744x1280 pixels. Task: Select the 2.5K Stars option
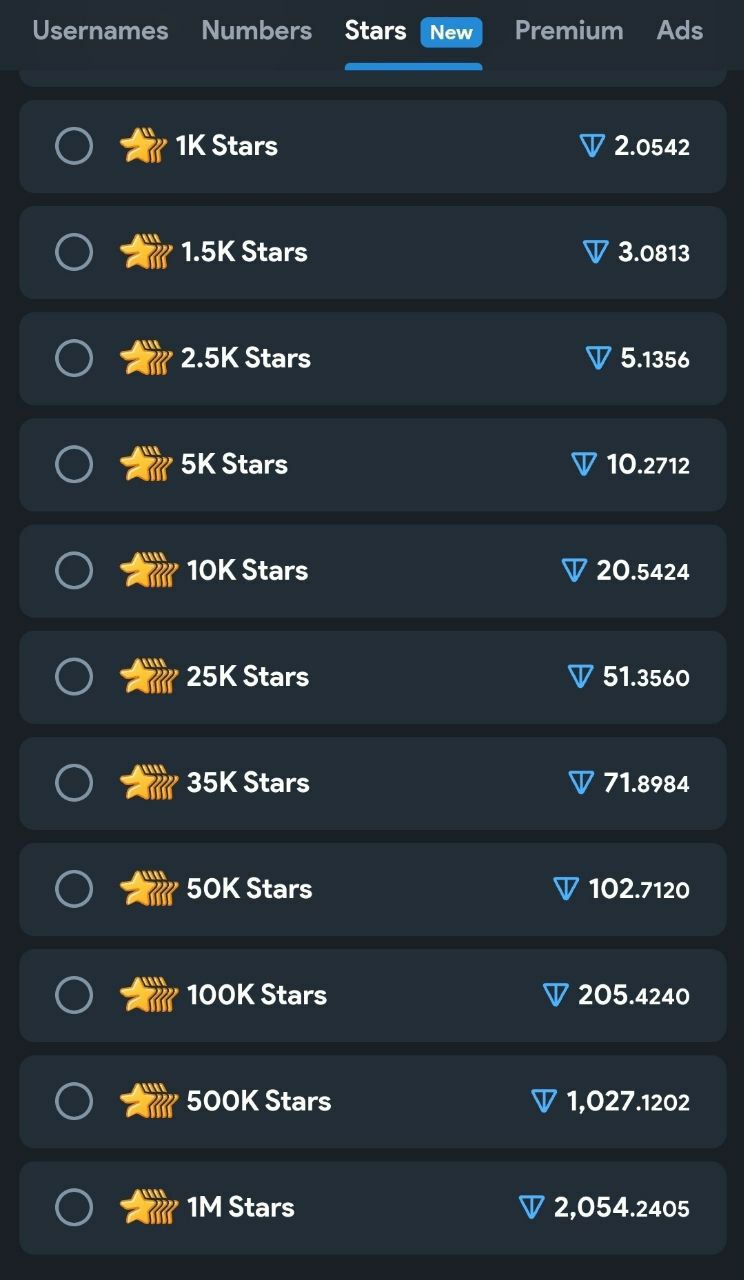point(74,359)
